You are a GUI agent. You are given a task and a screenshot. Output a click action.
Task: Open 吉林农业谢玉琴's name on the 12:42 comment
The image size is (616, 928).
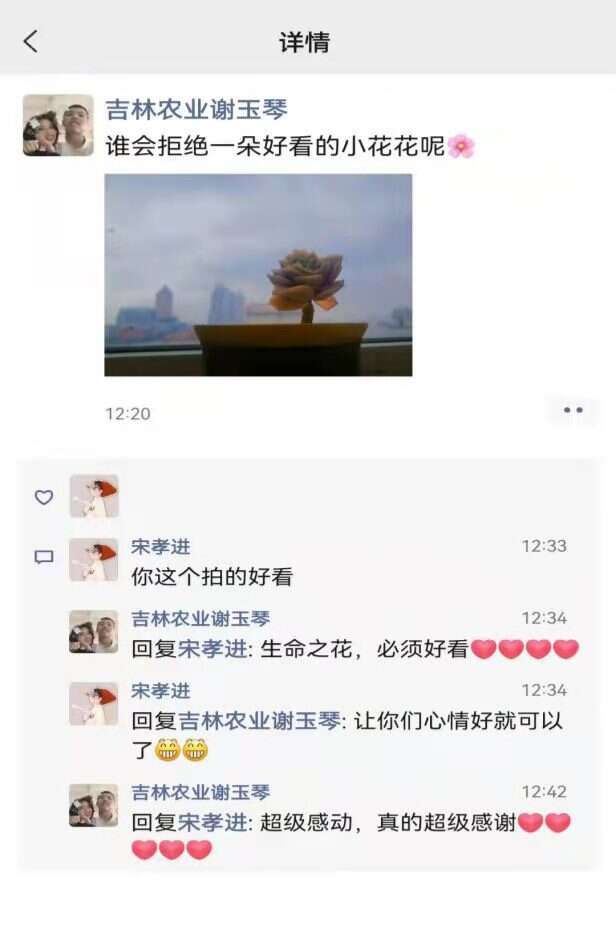200,792
